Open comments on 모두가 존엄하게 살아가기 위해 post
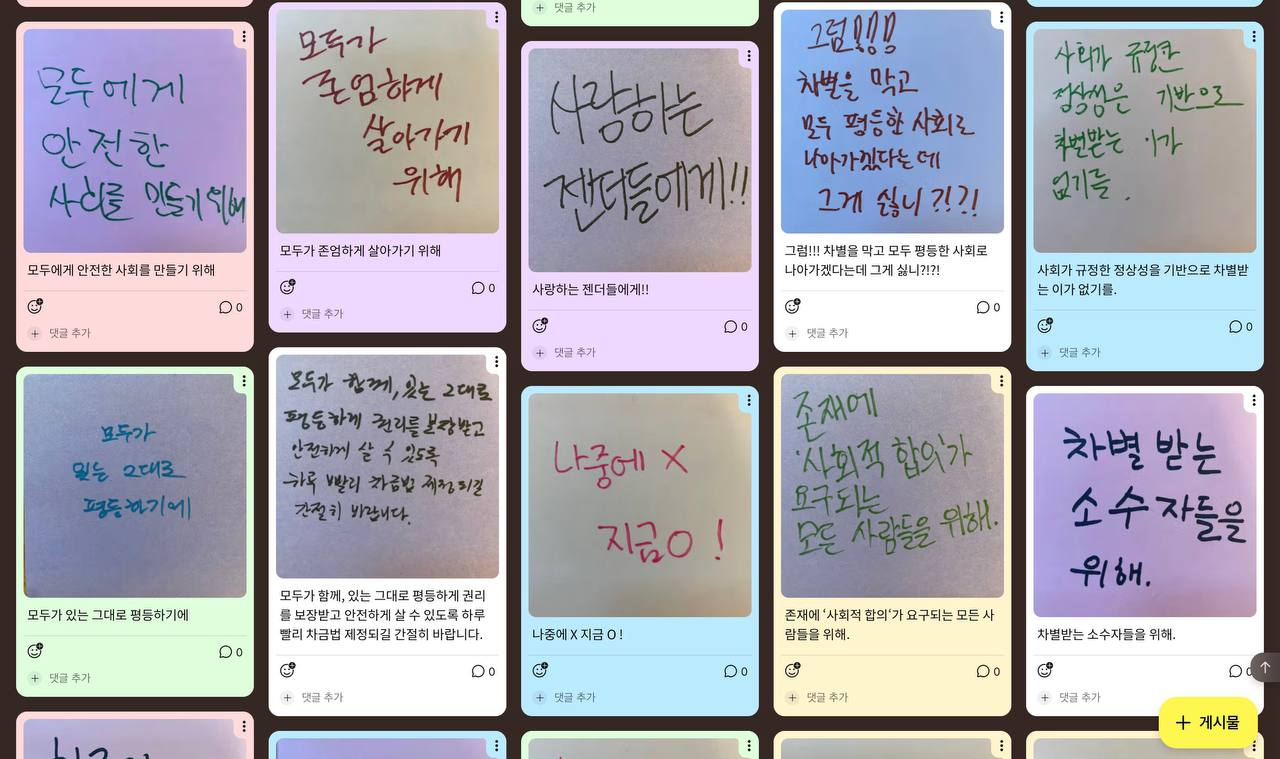1280x759 pixels. click(482, 288)
